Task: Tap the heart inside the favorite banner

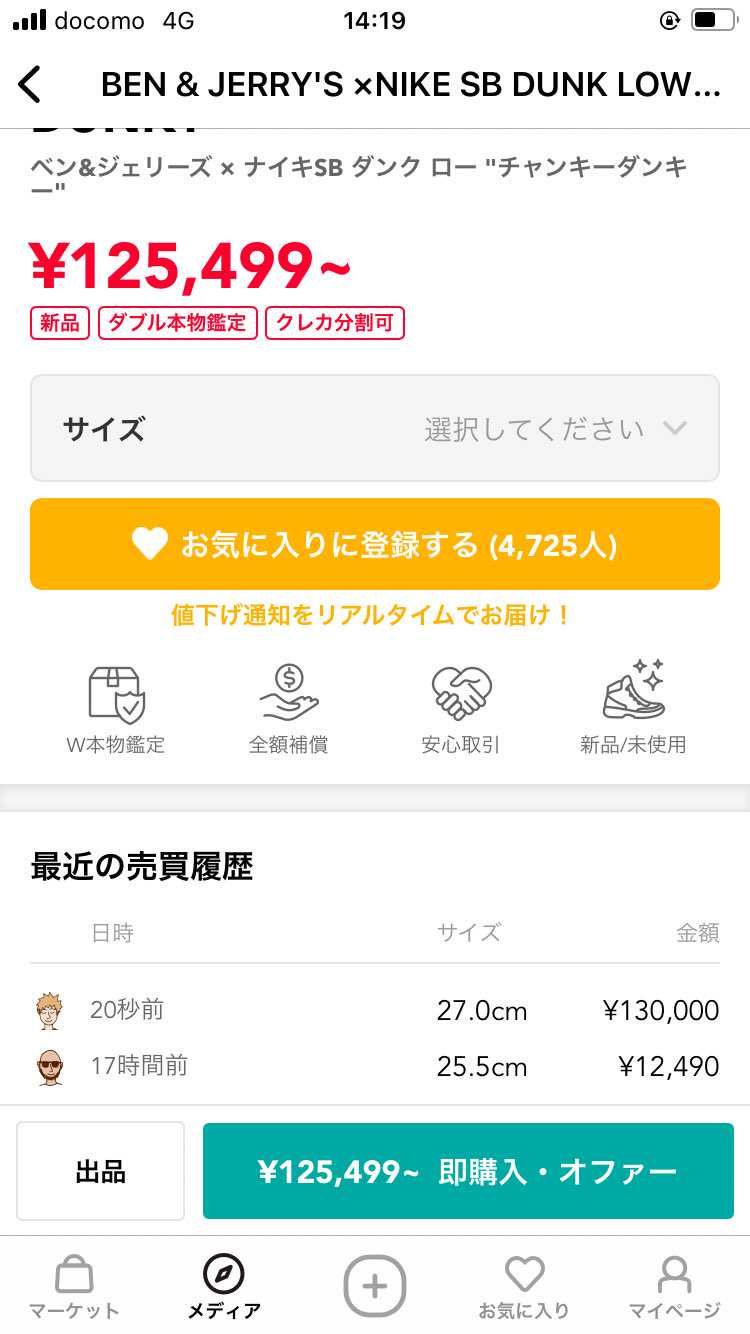Action: click(x=150, y=543)
